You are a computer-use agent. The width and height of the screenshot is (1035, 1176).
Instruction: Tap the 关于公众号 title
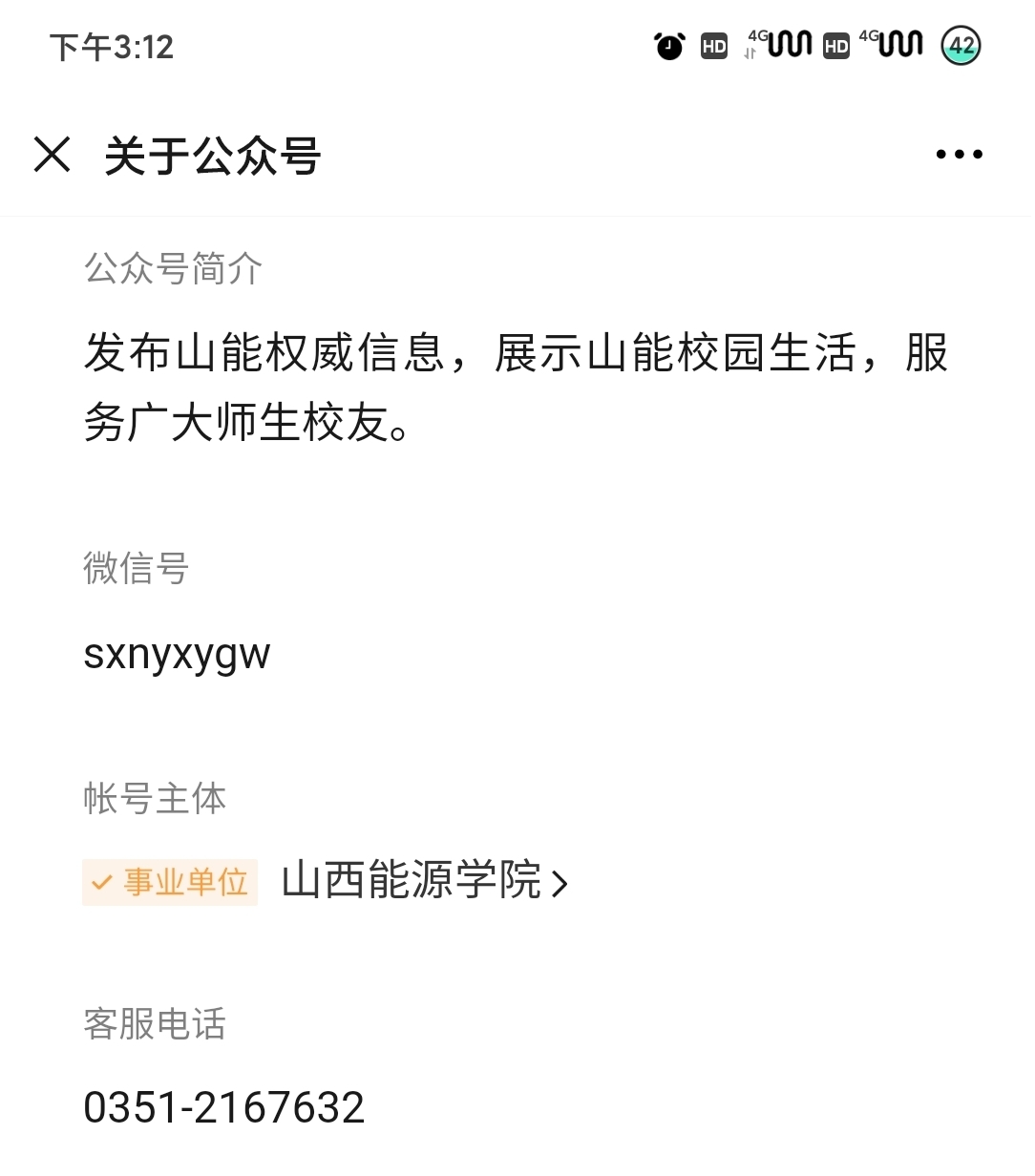point(212,154)
